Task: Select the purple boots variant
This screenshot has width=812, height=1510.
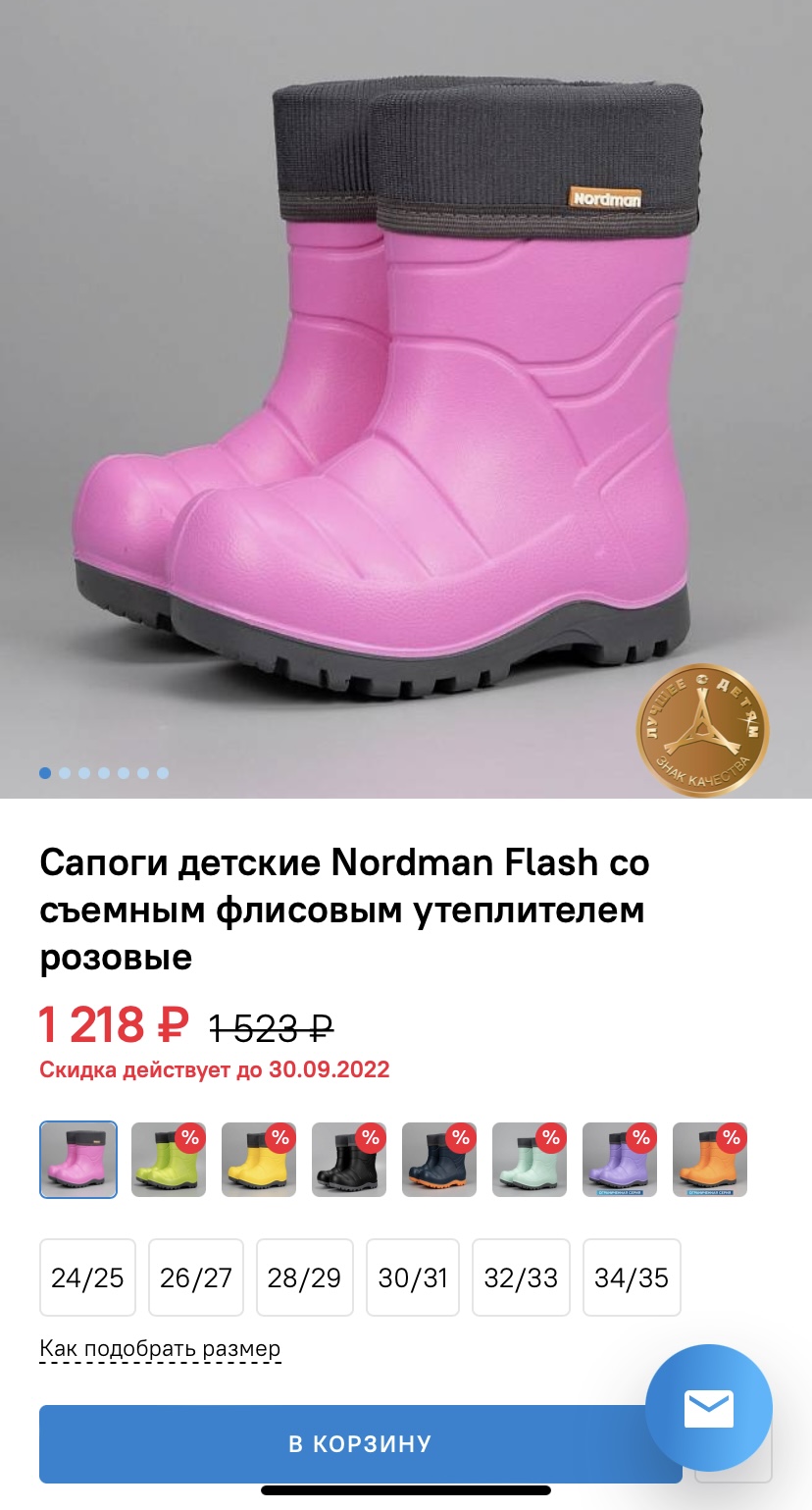Action: tap(620, 1160)
